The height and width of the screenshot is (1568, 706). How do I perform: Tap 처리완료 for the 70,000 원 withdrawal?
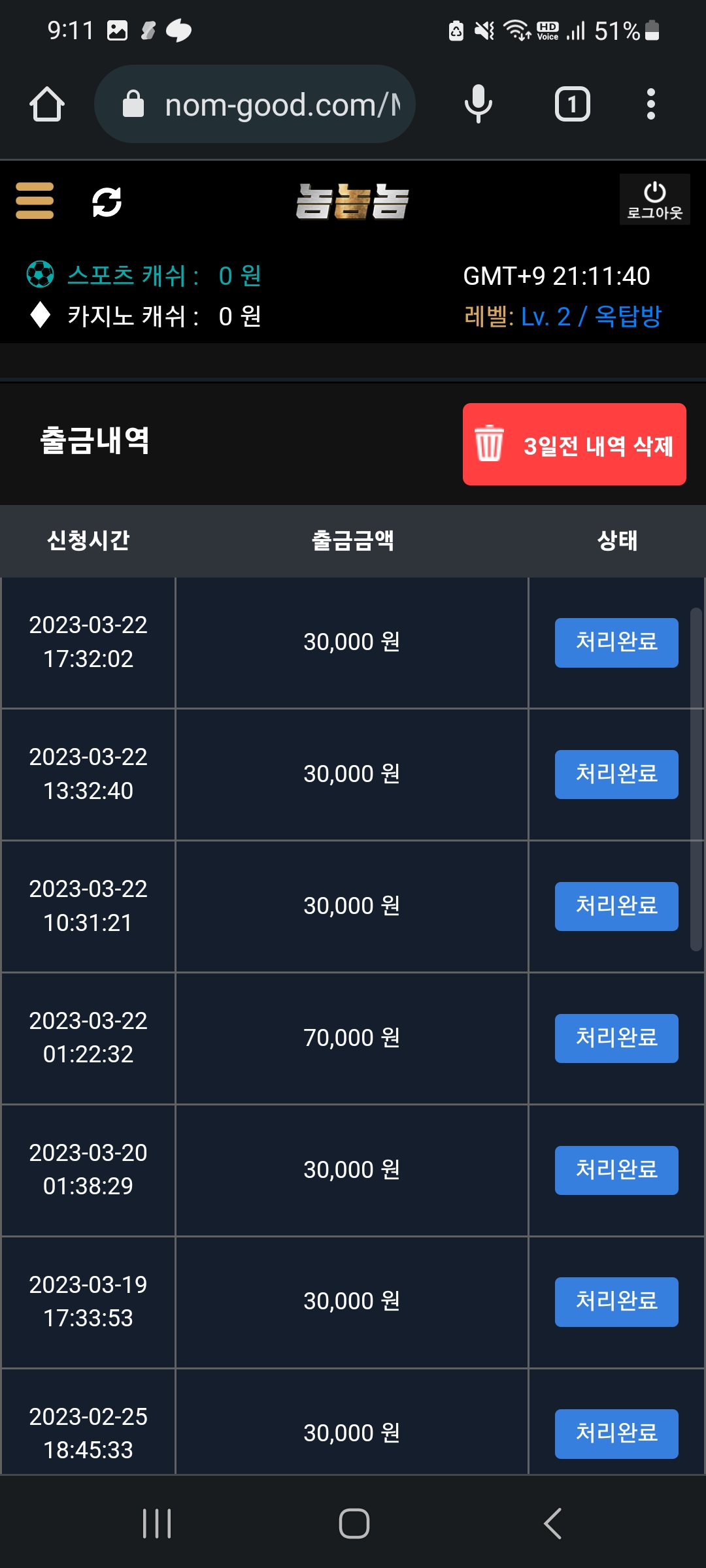click(616, 1038)
